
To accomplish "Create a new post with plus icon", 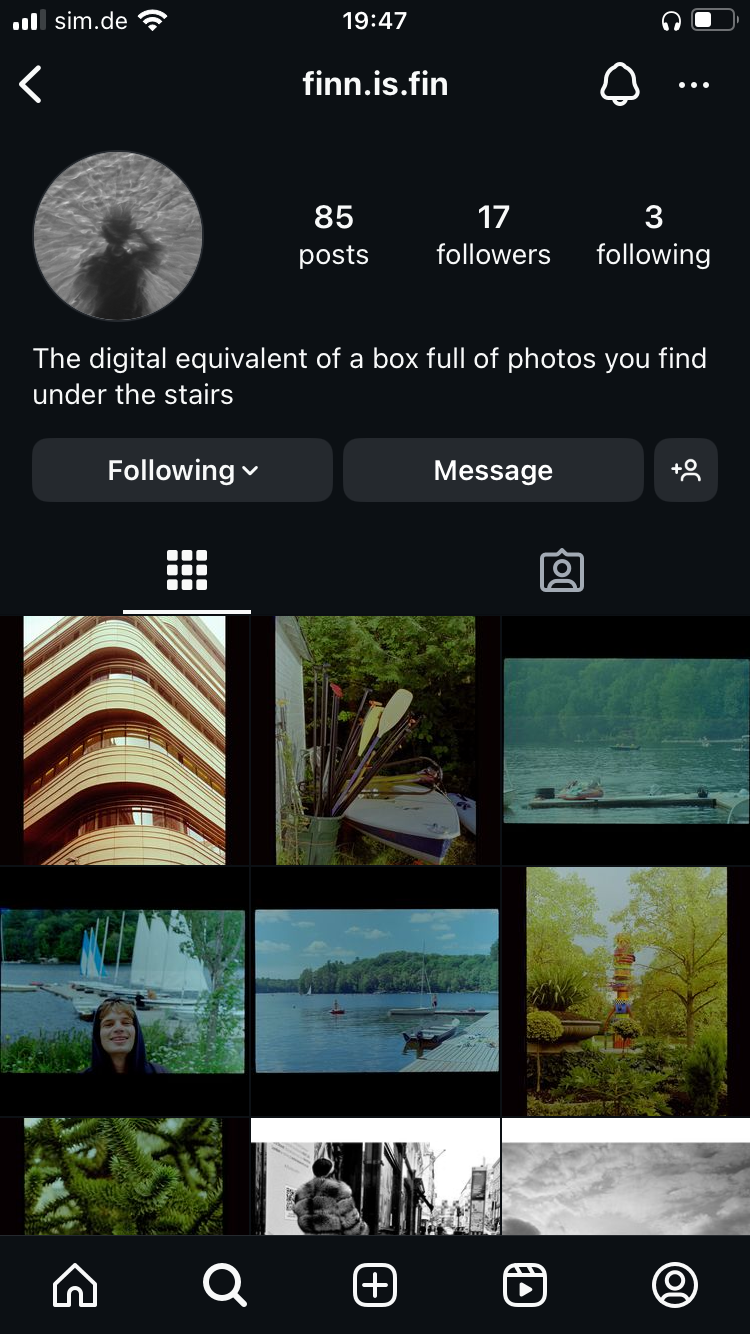I will click(x=375, y=1285).
